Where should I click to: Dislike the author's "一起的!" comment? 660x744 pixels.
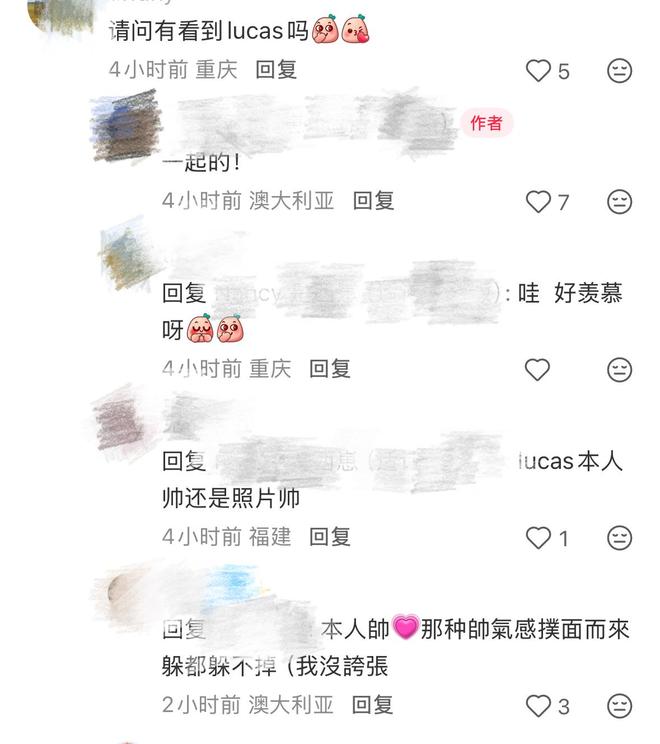[620, 202]
